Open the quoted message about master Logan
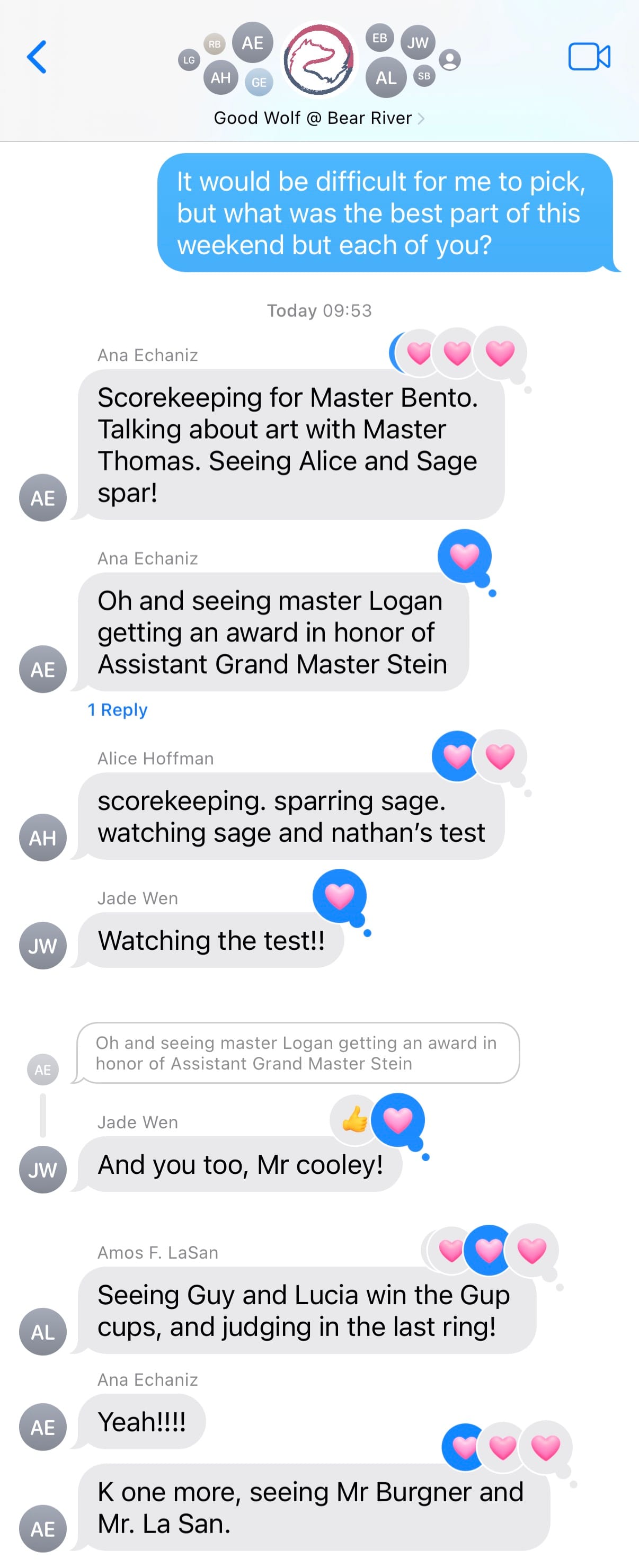 pyautogui.click(x=298, y=1053)
